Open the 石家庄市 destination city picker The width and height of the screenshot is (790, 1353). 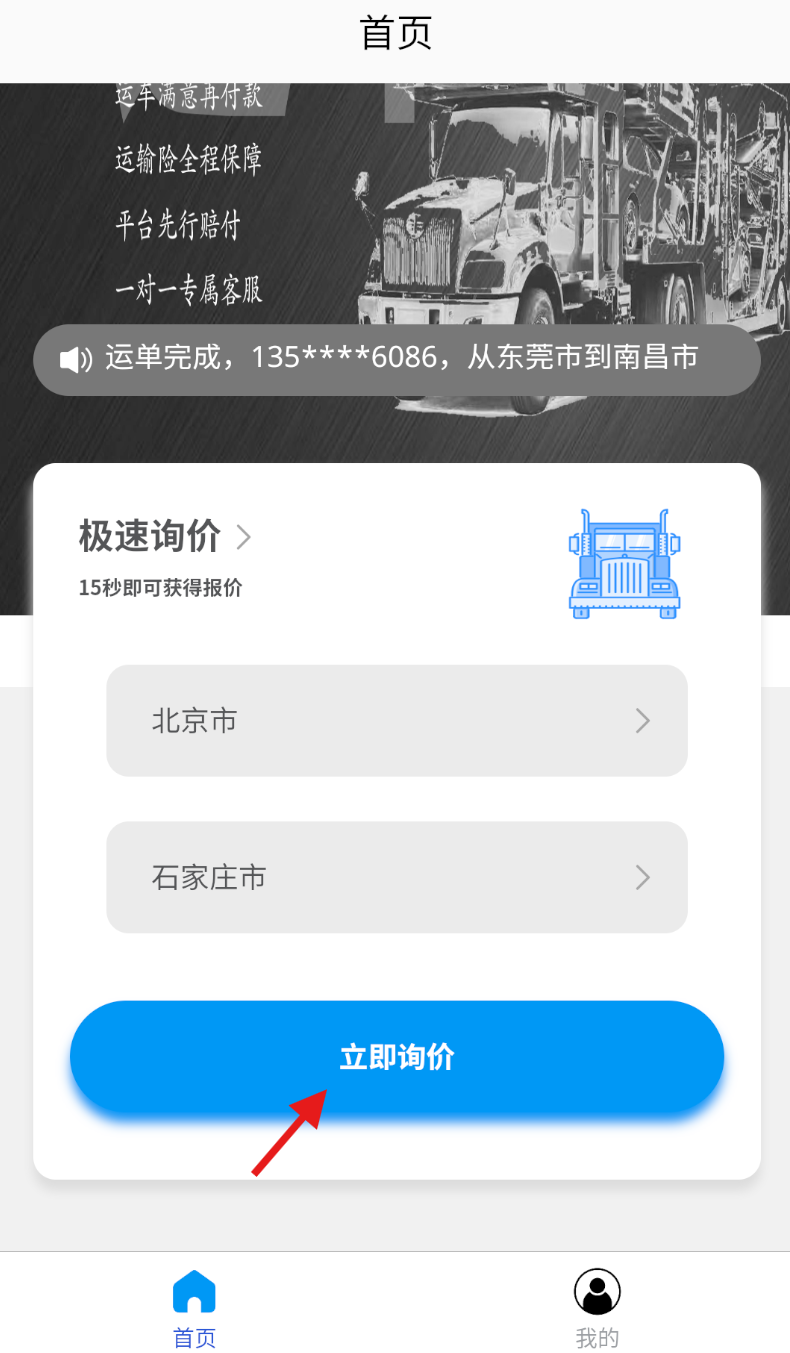coord(396,877)
